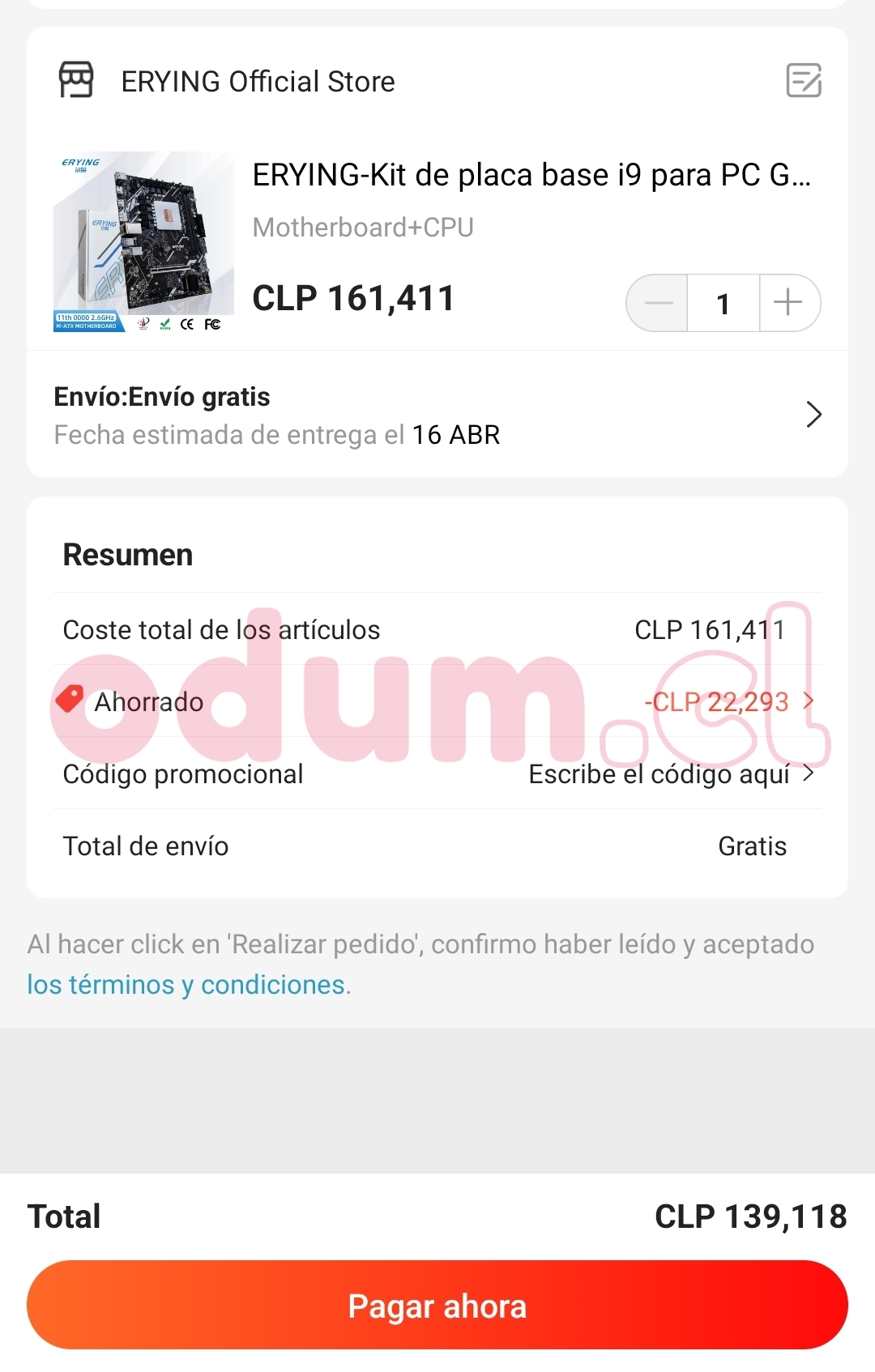Tap Pagar ahora to pay
The image size is (875, 1372).
(x=437, y=1306)
